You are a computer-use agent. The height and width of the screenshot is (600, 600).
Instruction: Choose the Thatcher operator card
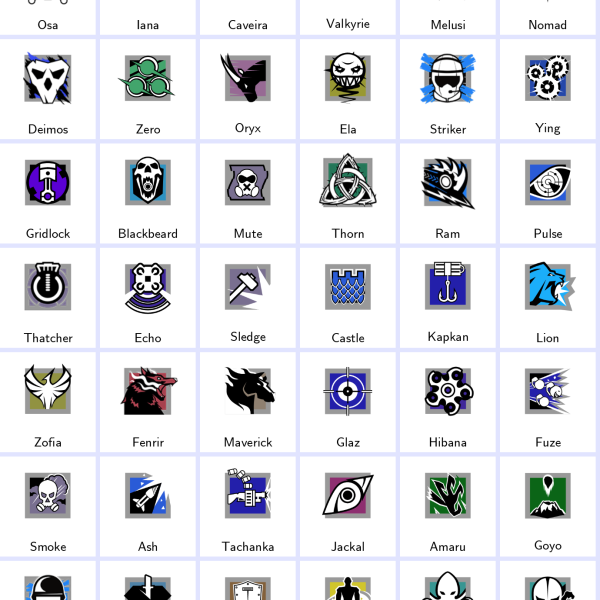(48, 296)
